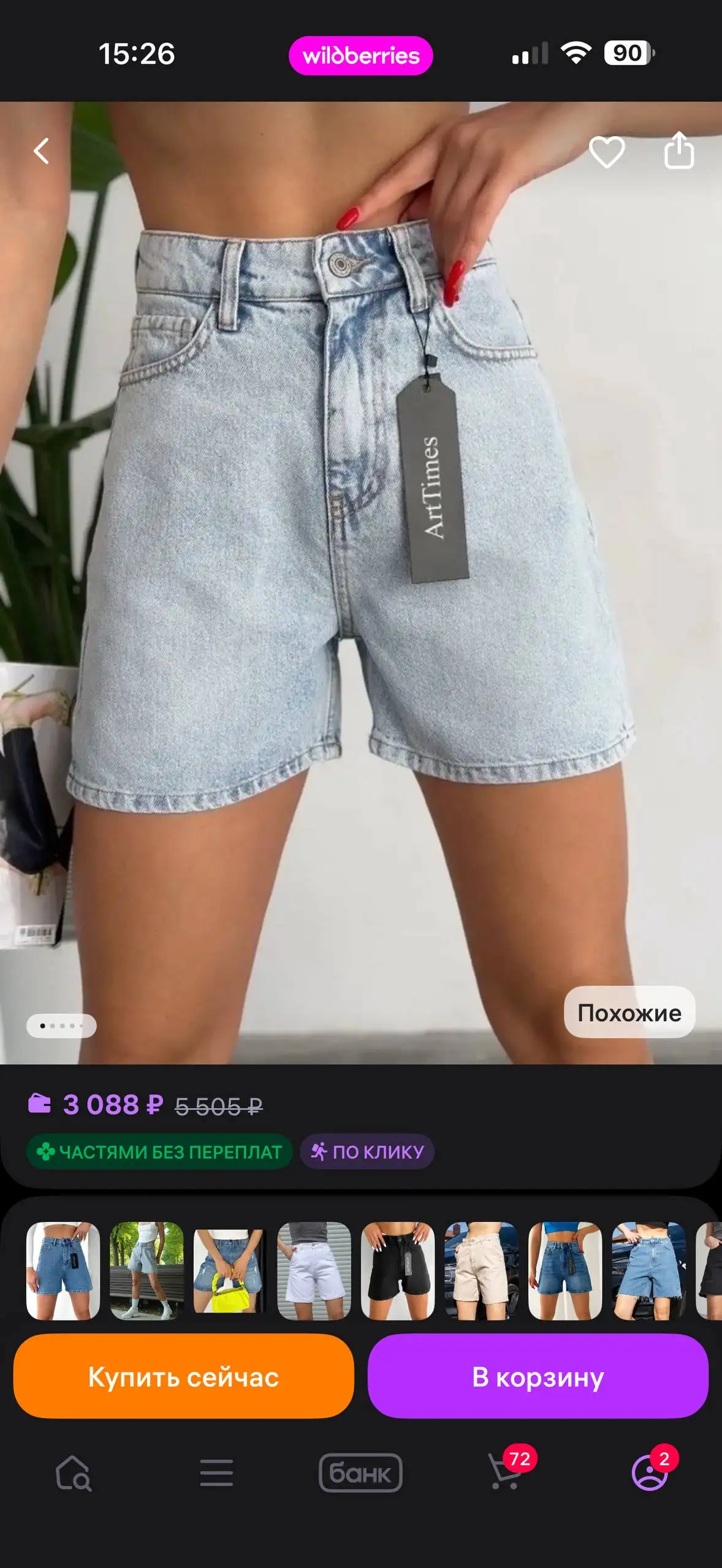Select the outdoor park shorts thumbnail
Image resolution: width=722 pixels, height=1568 pixels.
click(x=146, y=1270)
